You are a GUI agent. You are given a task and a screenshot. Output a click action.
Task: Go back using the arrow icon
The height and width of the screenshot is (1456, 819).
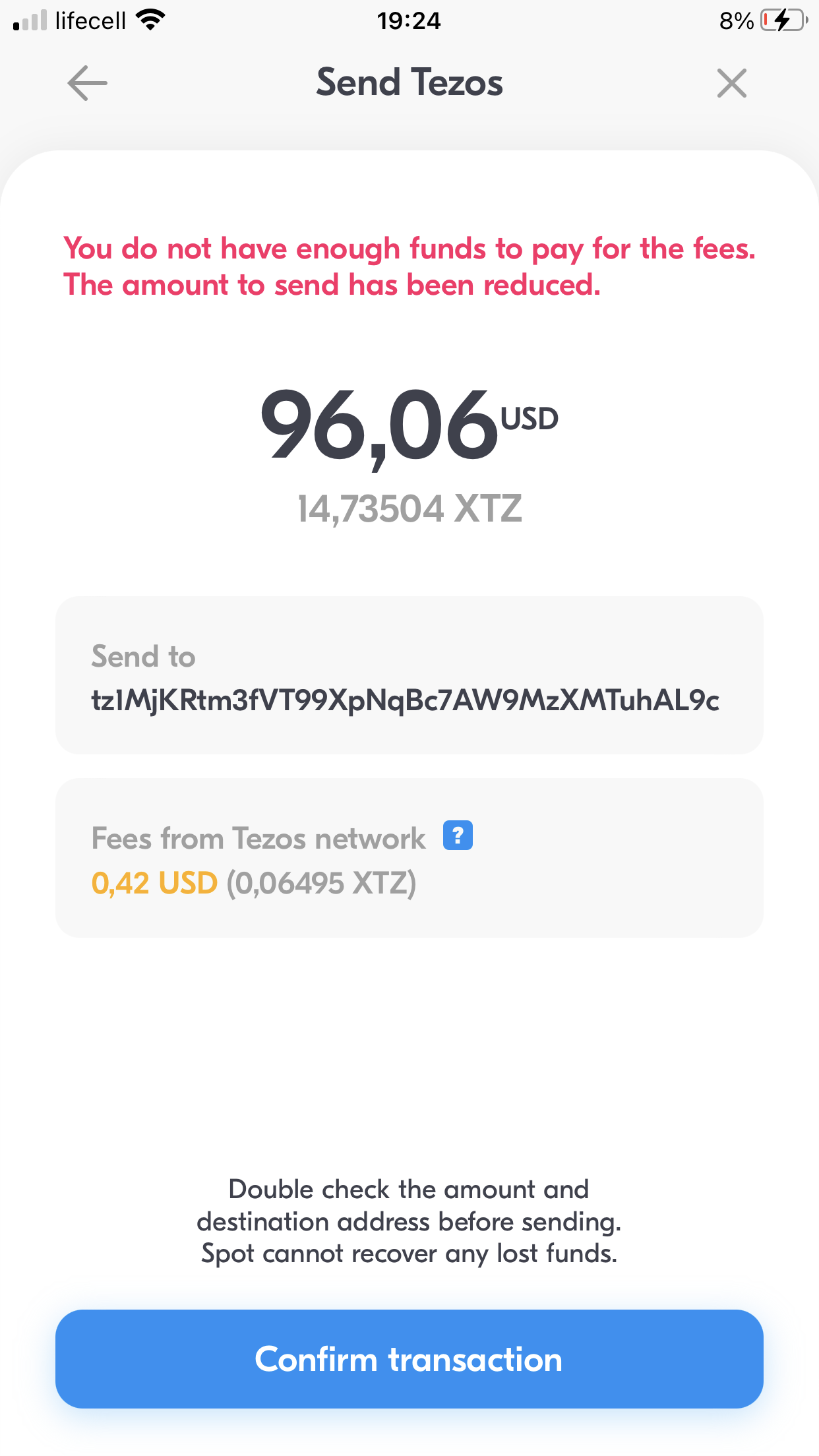point(87,83)
